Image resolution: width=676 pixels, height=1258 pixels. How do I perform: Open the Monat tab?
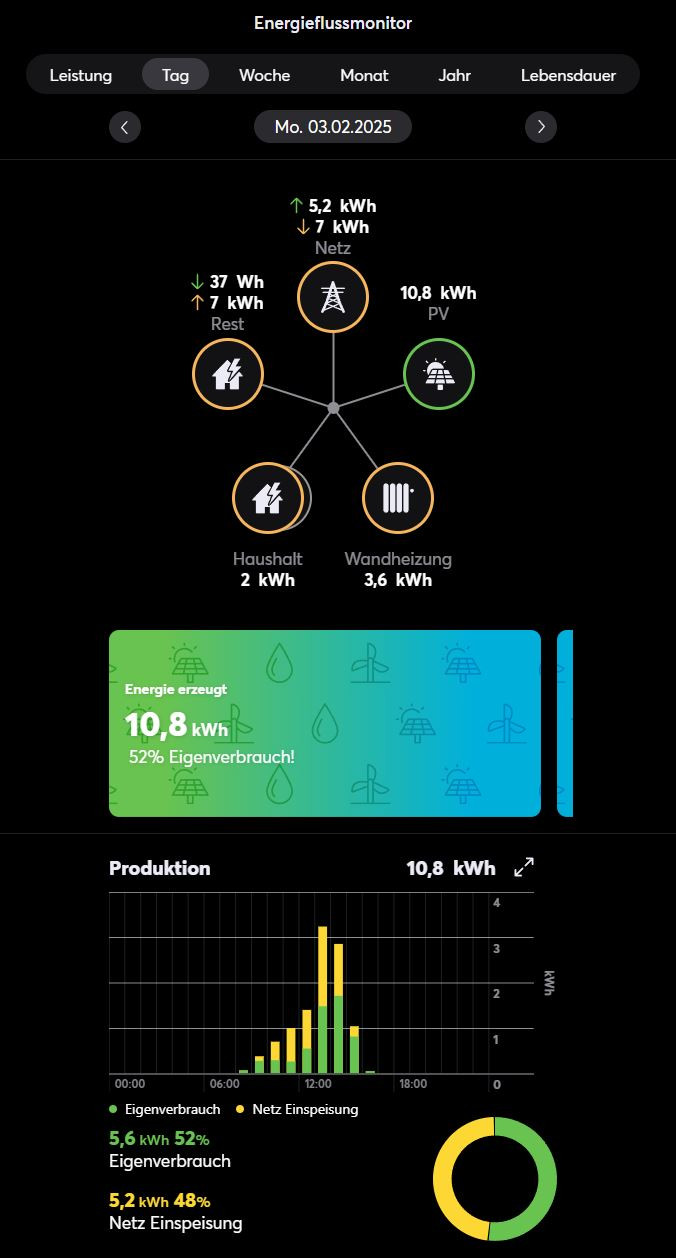coord(364,75)
